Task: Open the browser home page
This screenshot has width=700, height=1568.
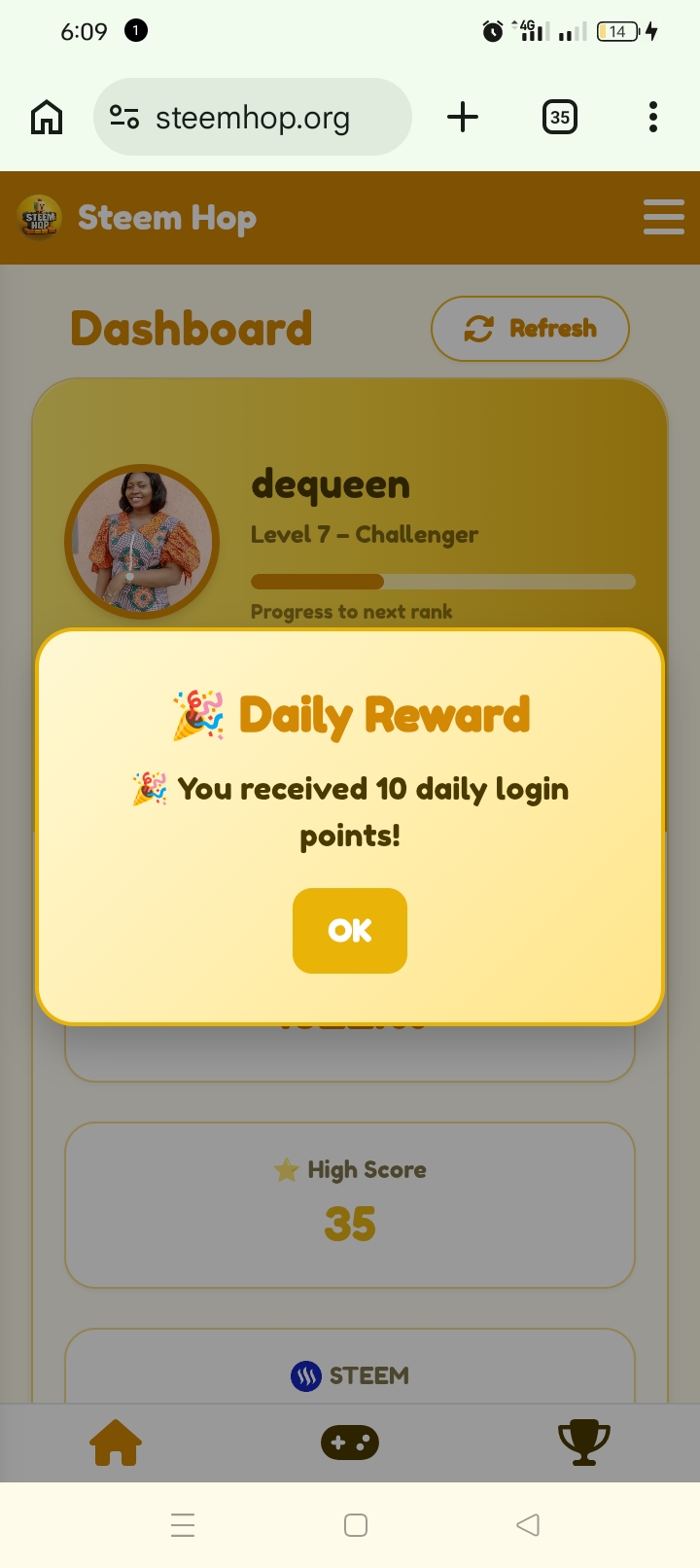Action: tap(47, 118)
